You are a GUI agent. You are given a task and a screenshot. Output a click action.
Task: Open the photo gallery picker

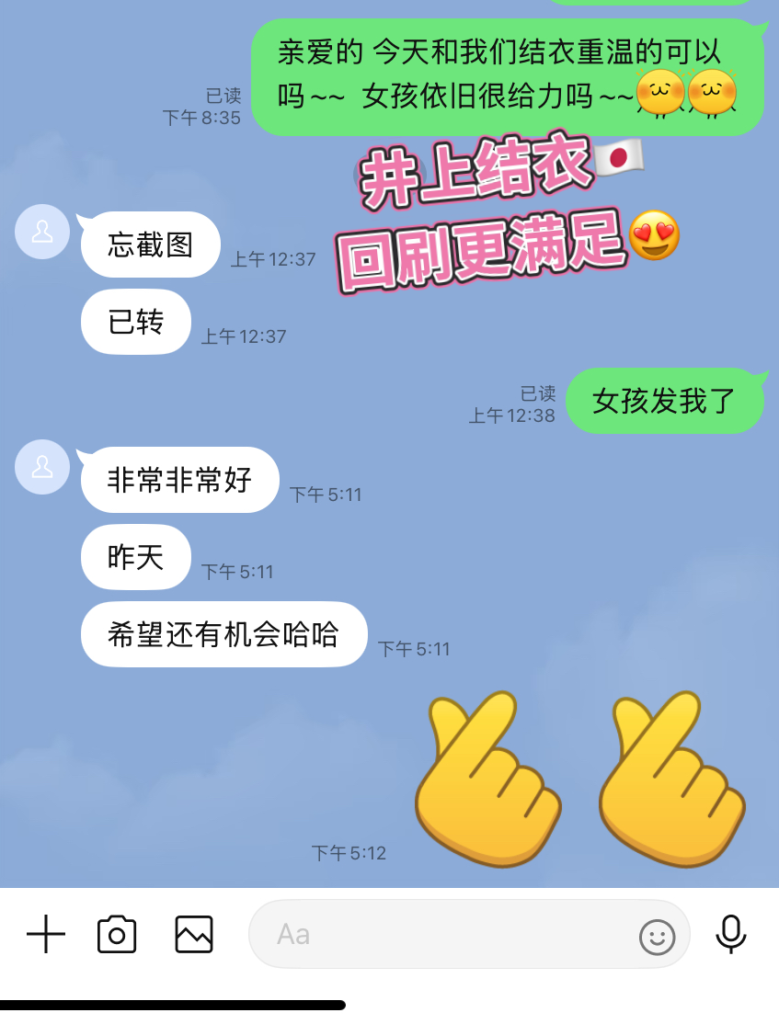point(194,935)
